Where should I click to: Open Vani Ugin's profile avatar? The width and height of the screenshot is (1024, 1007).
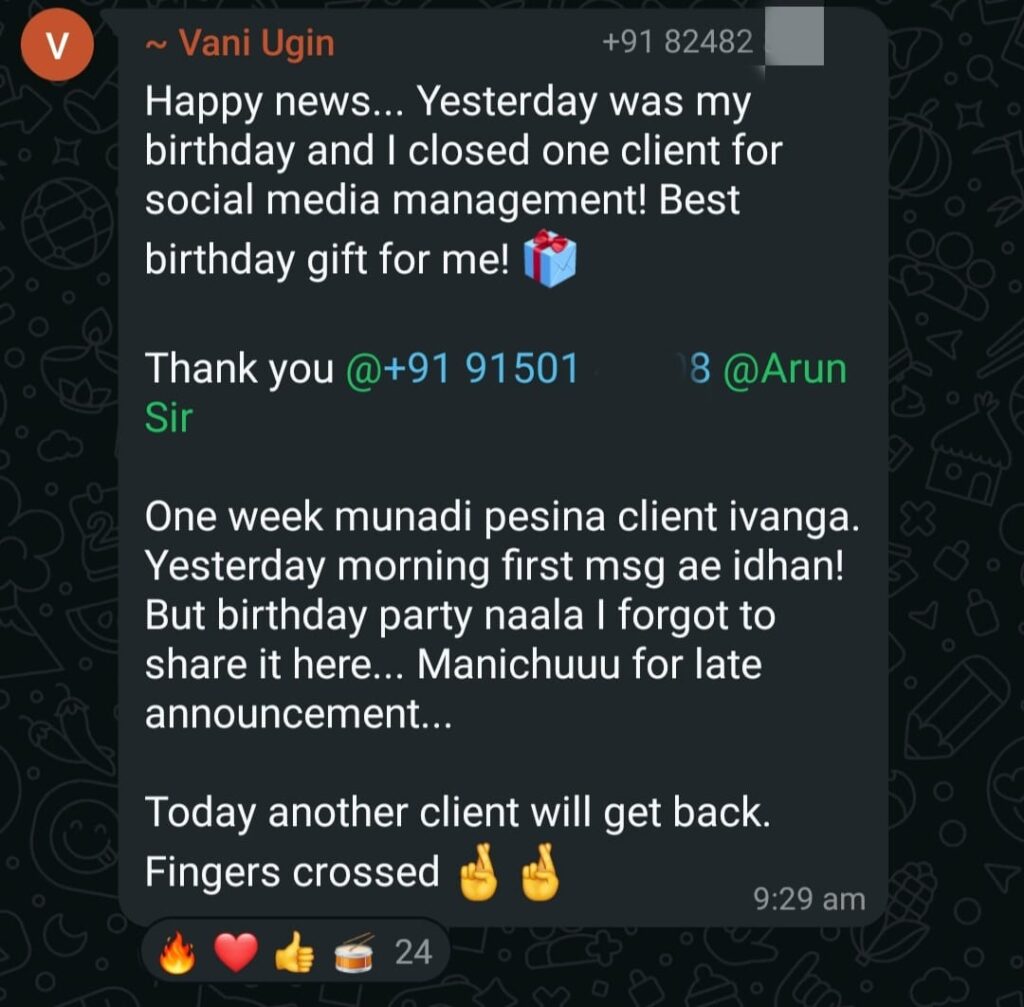(x=58, y=45)
